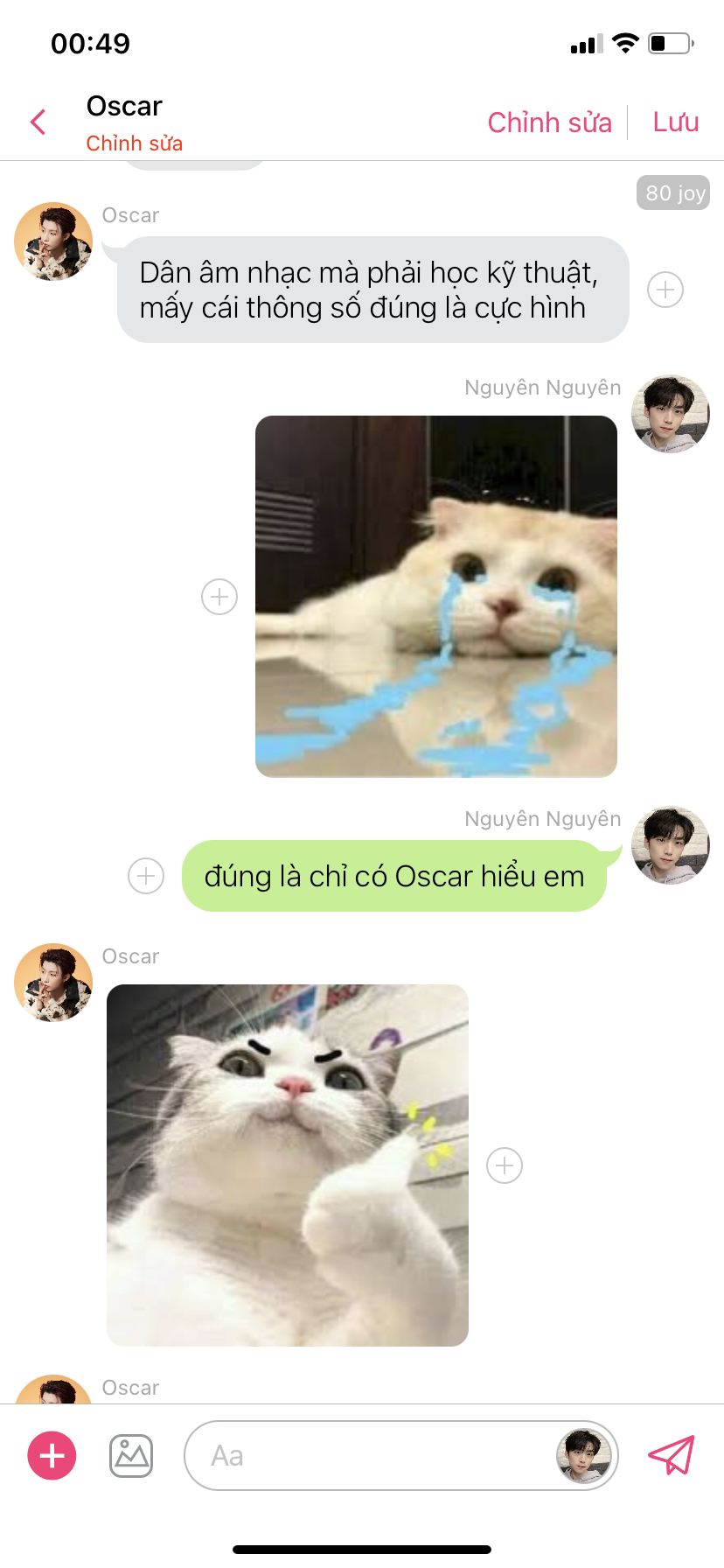Image resolution: width=724 pixels, height=1568 pixels.
Task: Open the thumbs-up cat picture
Action: (287, 1165)
